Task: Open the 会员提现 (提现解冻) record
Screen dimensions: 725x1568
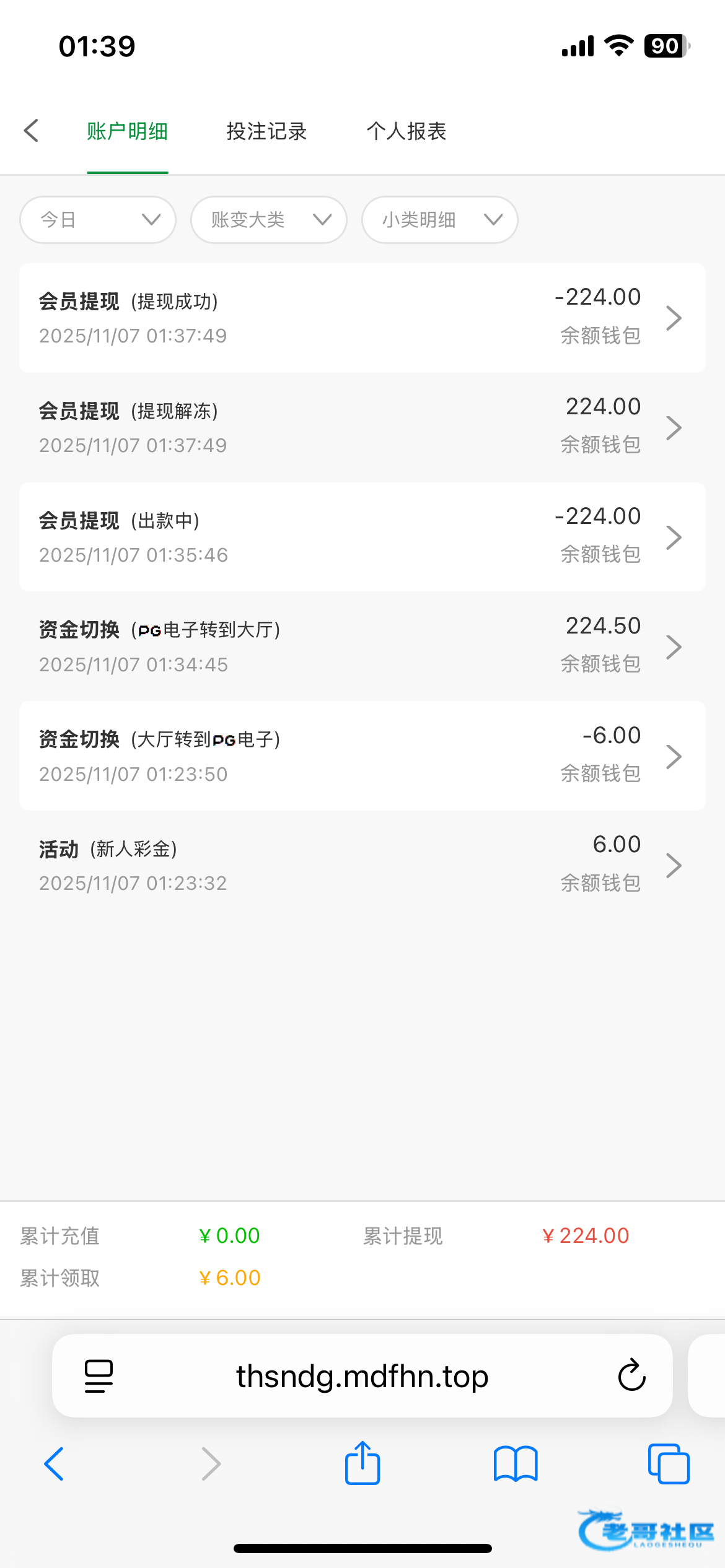Action: click(362, 427)
